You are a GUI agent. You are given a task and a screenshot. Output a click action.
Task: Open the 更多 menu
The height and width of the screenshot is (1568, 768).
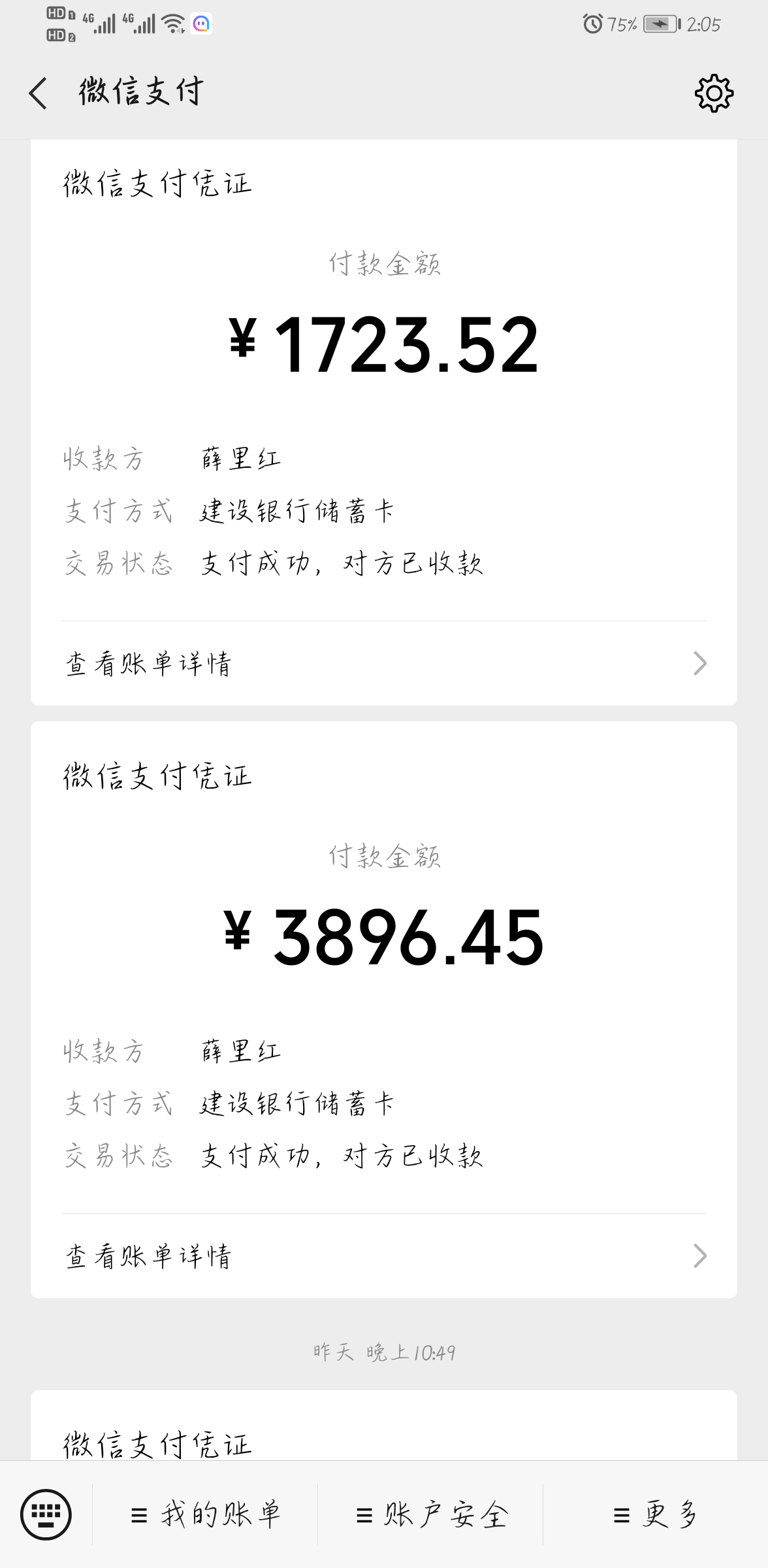(656, 1514)
